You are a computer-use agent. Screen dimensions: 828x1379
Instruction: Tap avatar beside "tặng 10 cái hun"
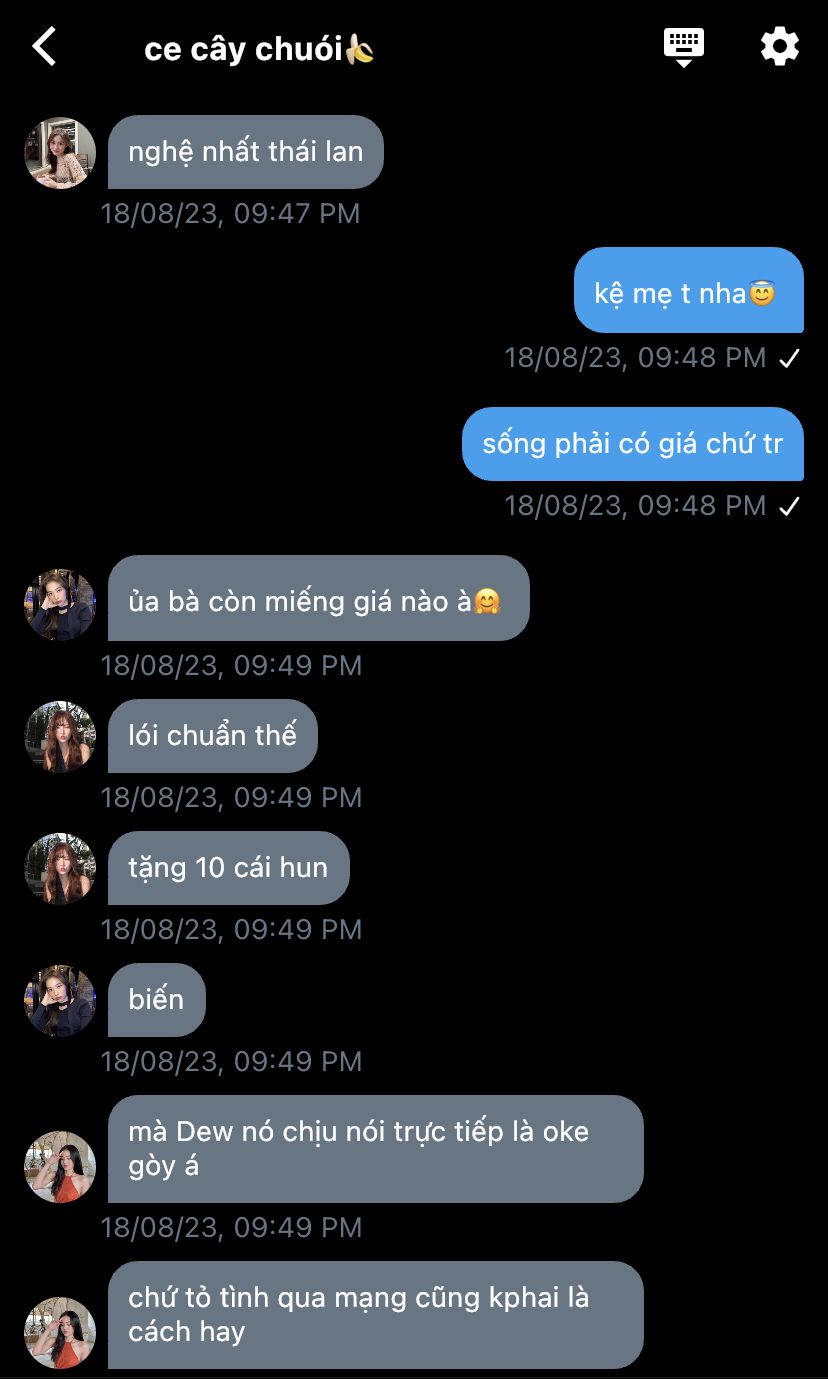point(60,868)
